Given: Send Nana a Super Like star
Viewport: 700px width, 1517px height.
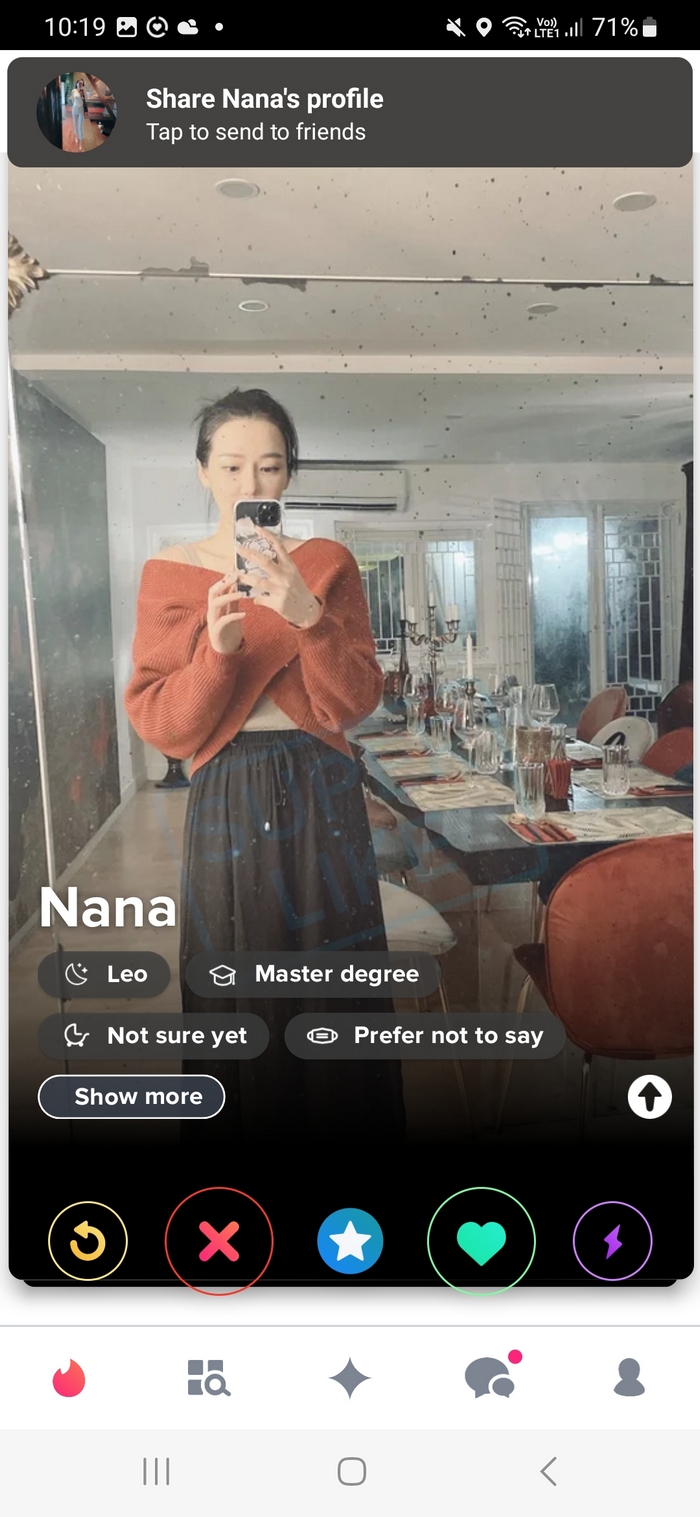Looking at the screenshot, I should (x=350, y=1242).
